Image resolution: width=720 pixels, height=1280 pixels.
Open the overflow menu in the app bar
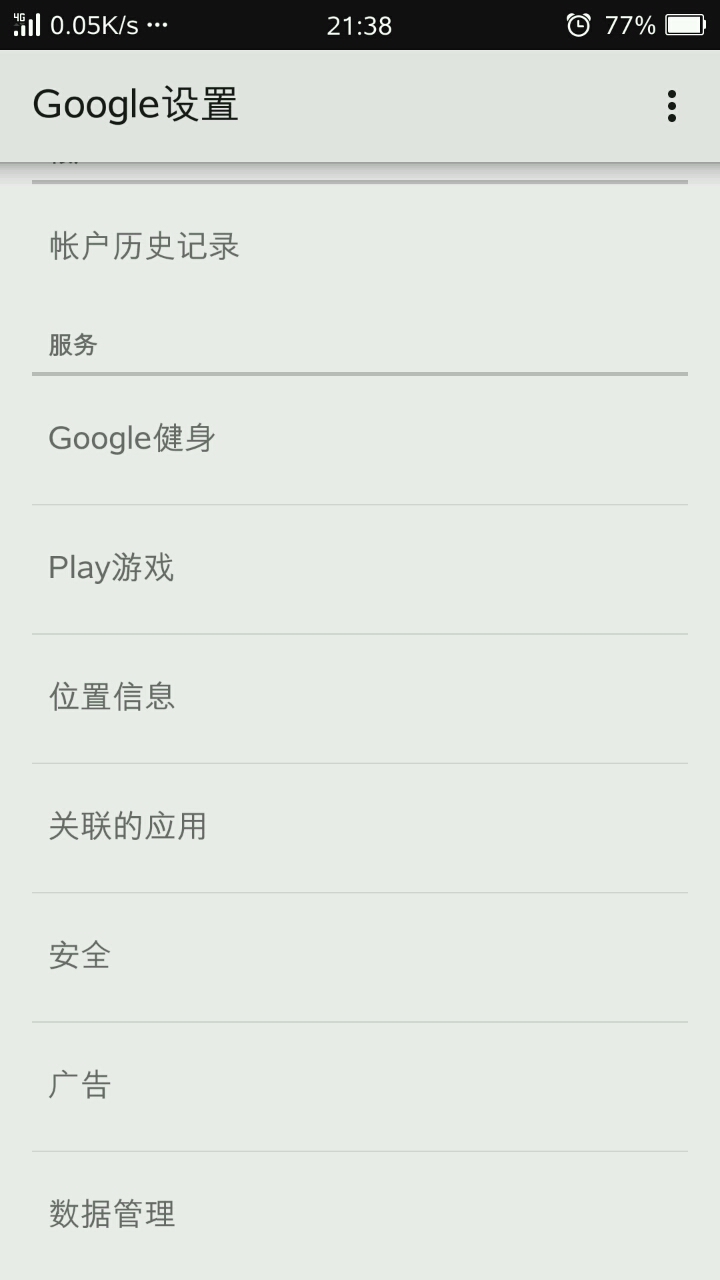671,106
